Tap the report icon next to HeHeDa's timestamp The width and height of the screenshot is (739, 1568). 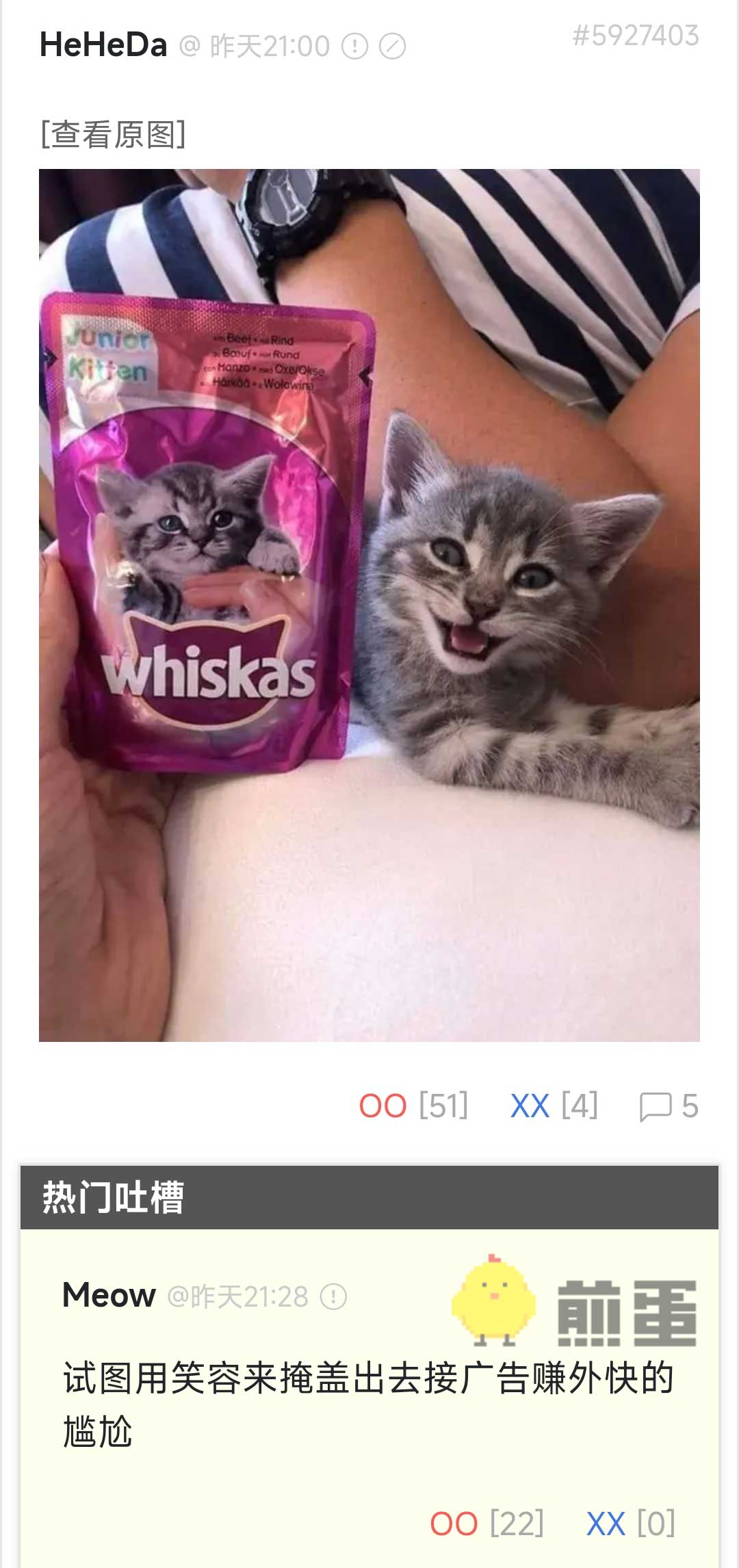tap(354, 47)
